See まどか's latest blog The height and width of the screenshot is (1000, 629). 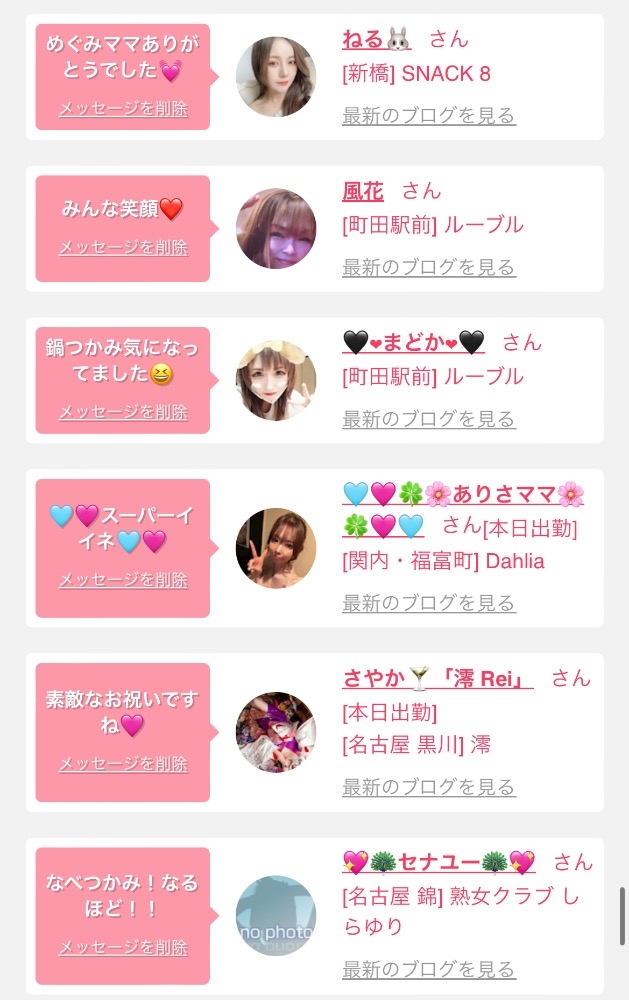click(429, 419)
